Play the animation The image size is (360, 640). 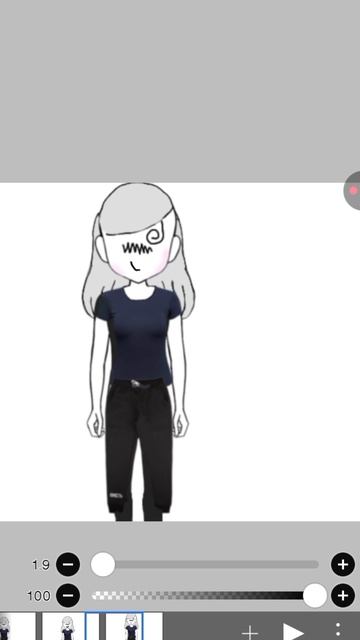point(293,632)
